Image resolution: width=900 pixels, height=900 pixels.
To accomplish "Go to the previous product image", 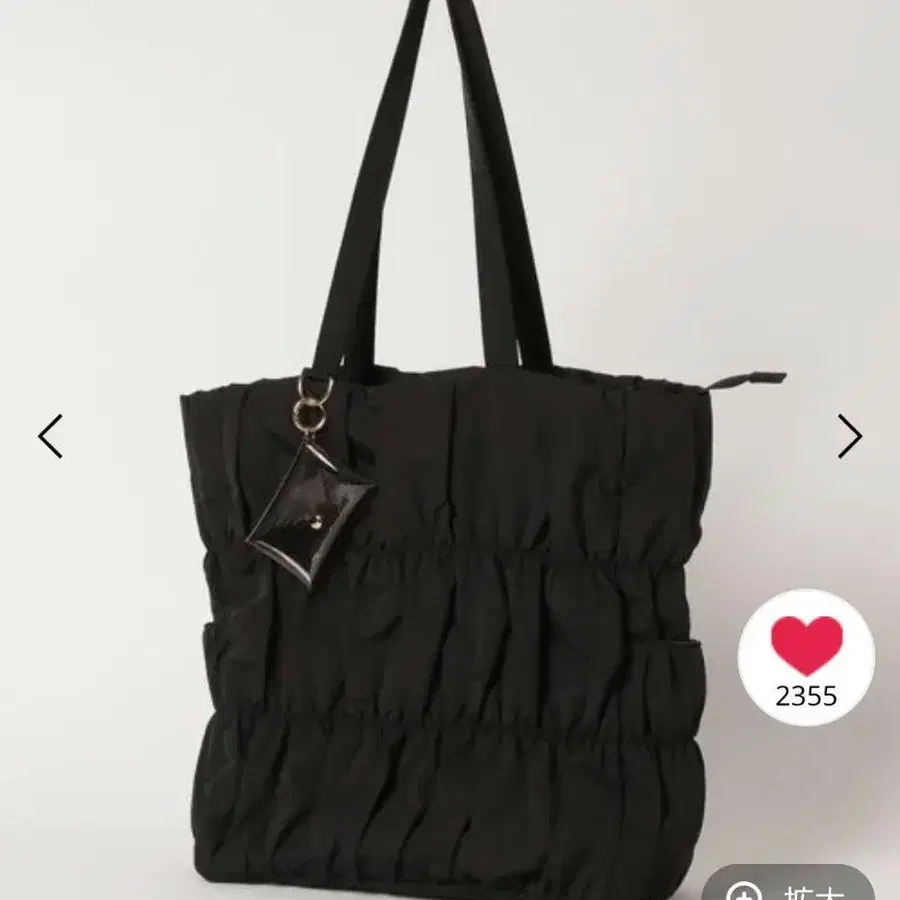I will tap(50, 436).
